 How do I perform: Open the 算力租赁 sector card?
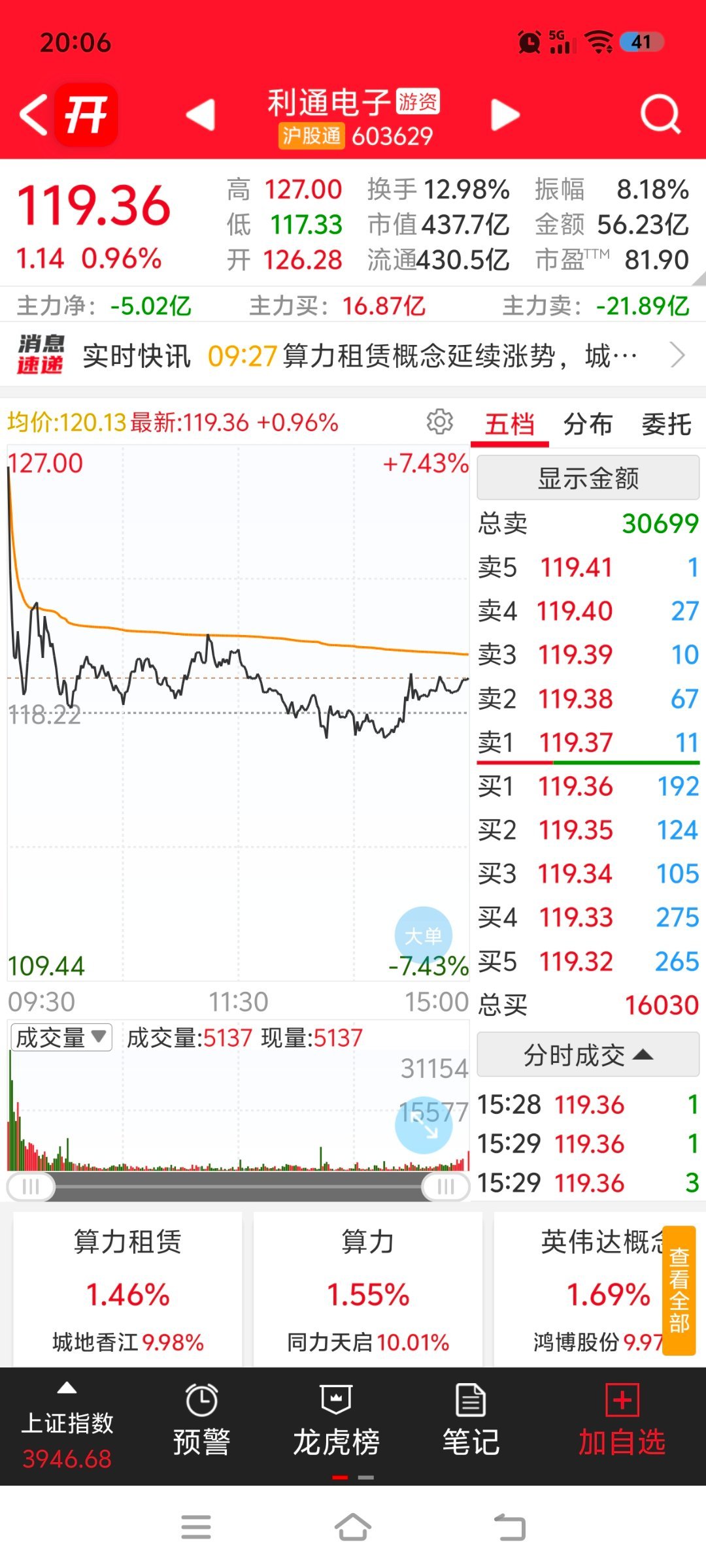point(128,1290)
